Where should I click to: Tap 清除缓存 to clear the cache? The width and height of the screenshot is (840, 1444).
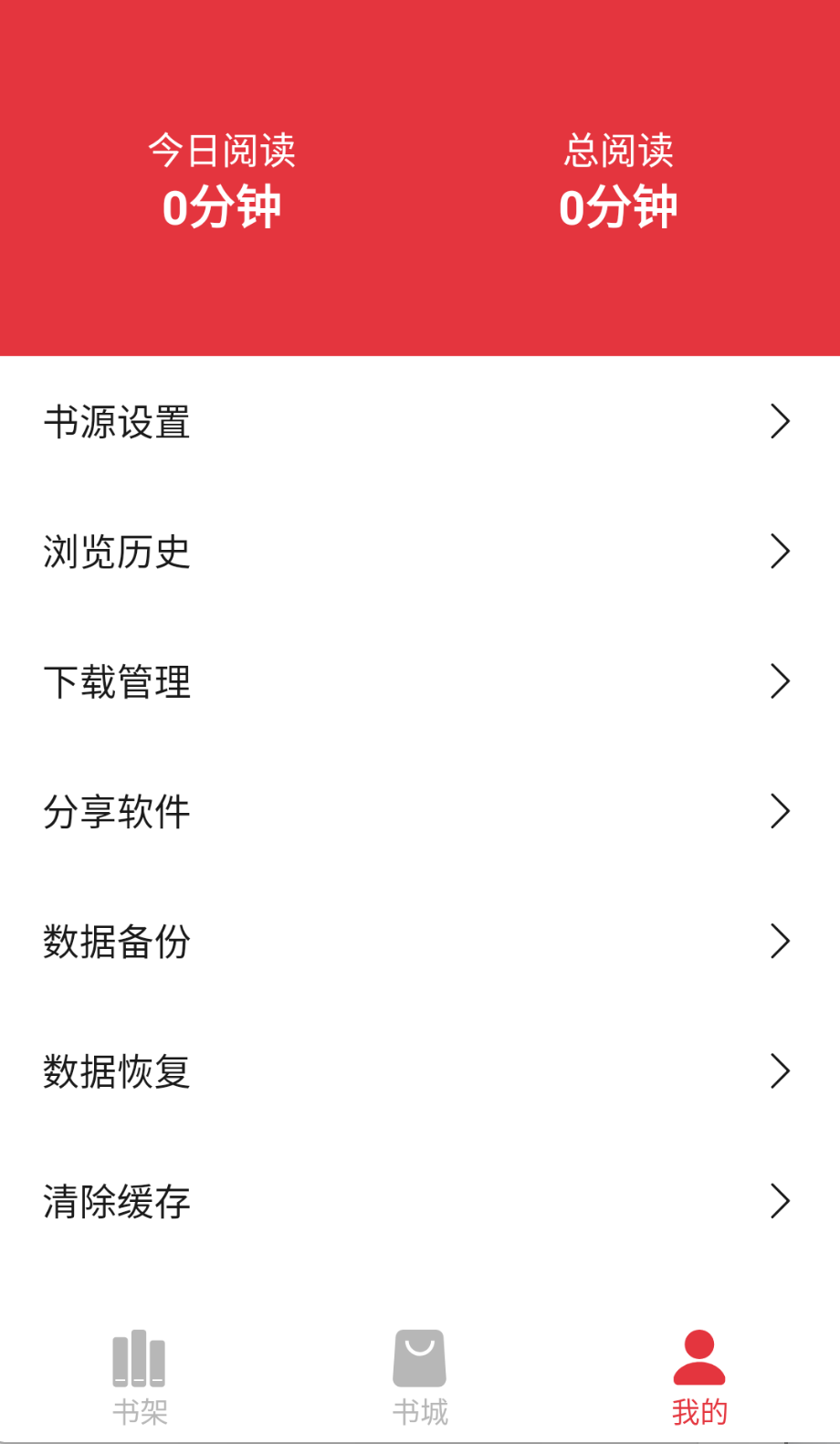pos(117,1202)
